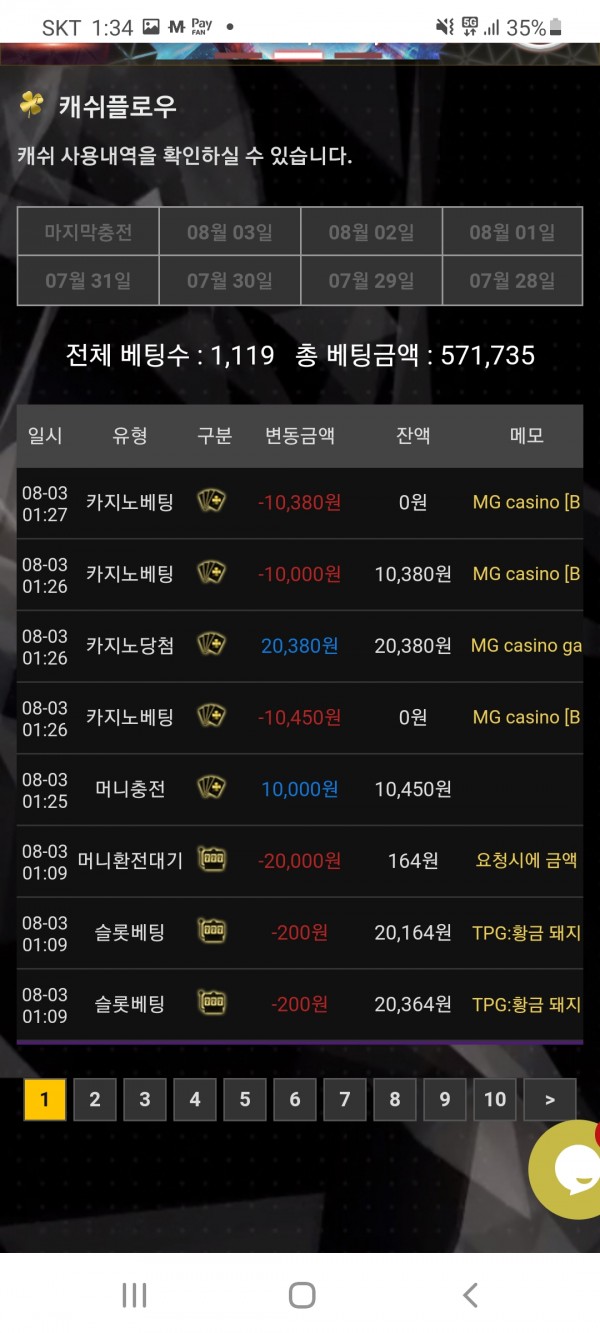Show cash history for 07월 28일
Viewport: 600px width, 1333px height.
point(512,281)
